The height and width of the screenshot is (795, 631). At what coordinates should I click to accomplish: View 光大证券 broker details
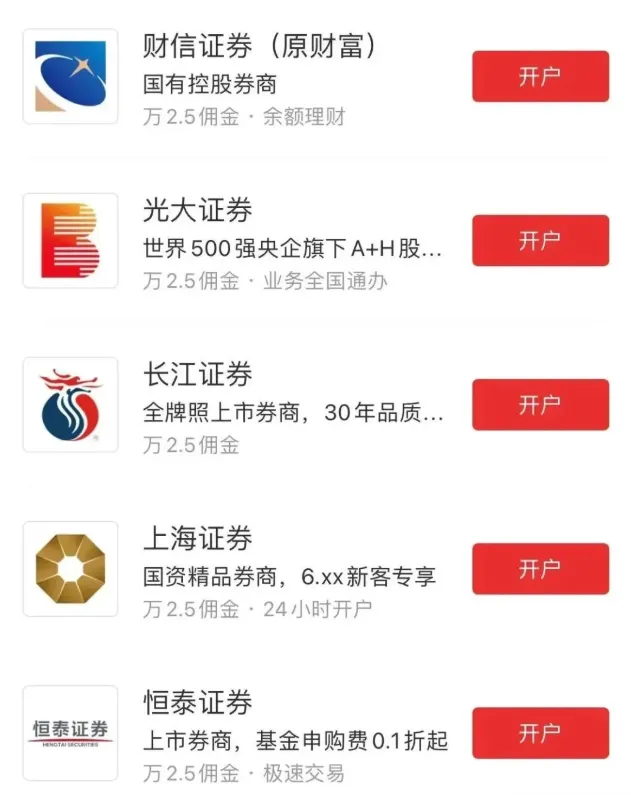[x=198, y=211]
